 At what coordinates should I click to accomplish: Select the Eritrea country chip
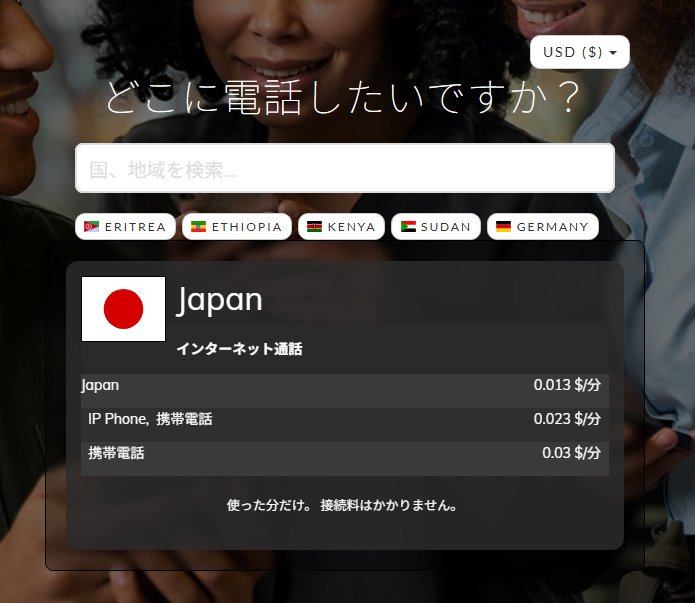[x=125, y=227]
